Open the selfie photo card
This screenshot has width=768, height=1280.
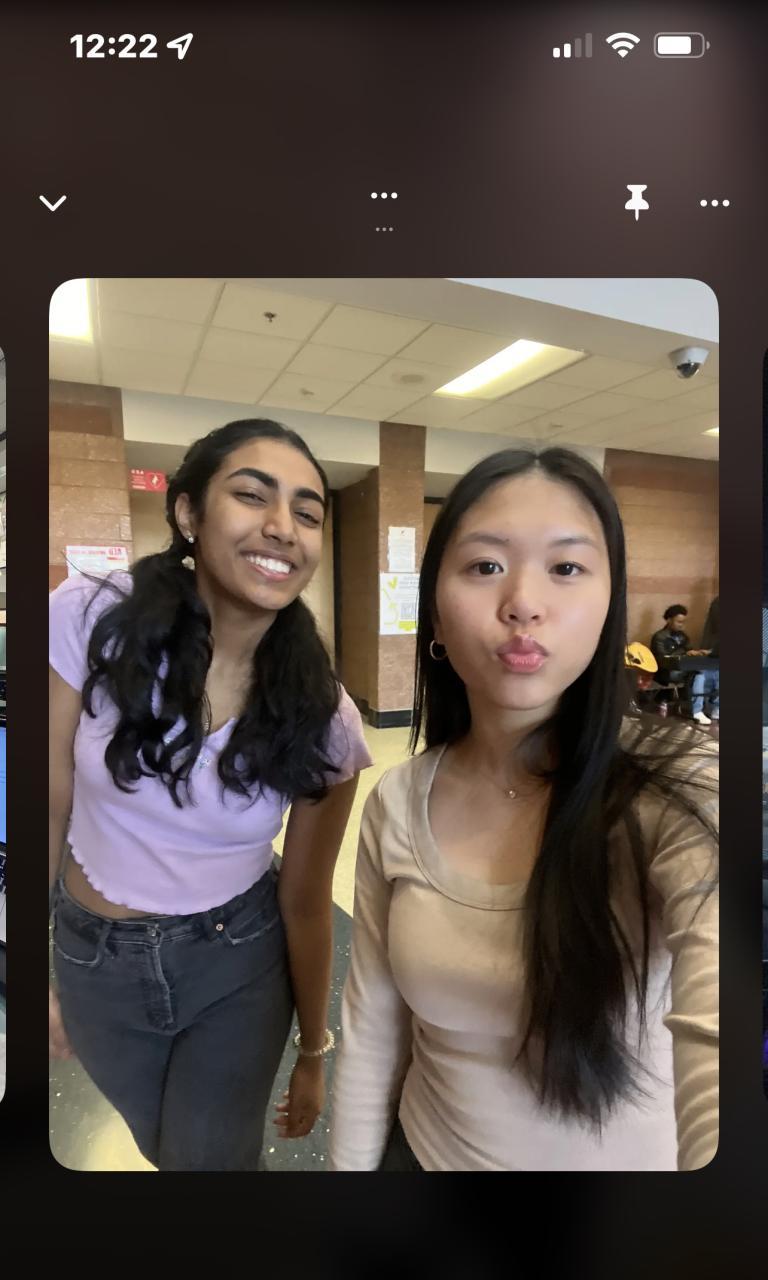coord(384,724)
